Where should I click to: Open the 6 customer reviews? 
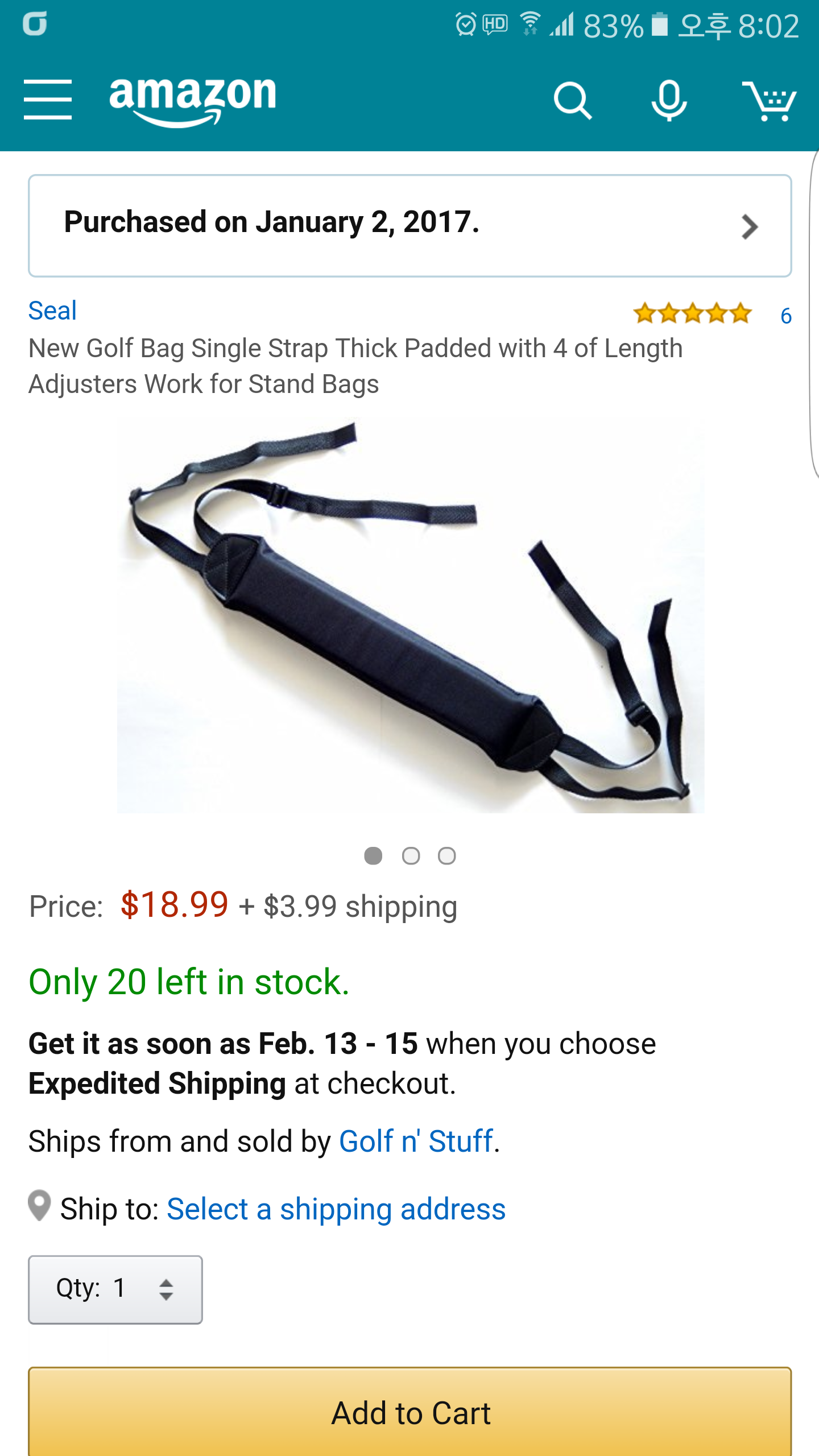(785, 316)
